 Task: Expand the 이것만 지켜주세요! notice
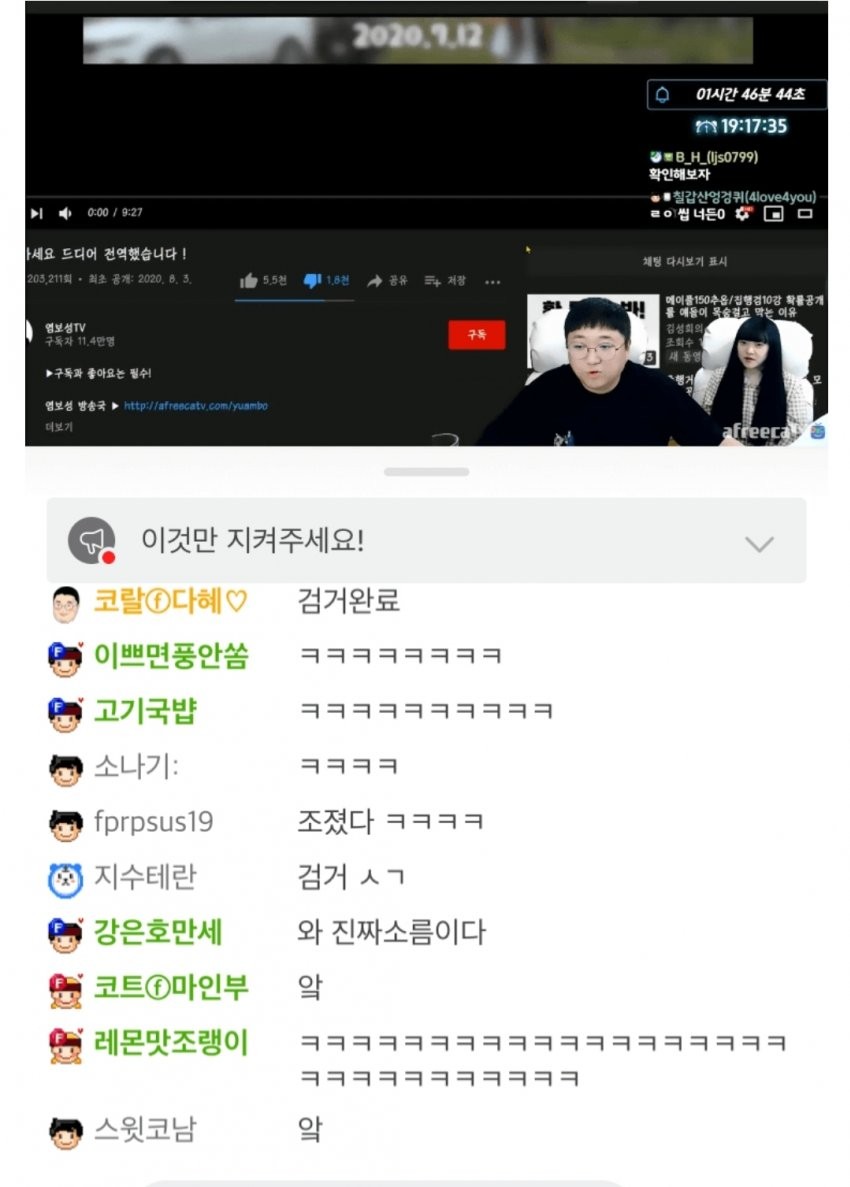[759, 543]
